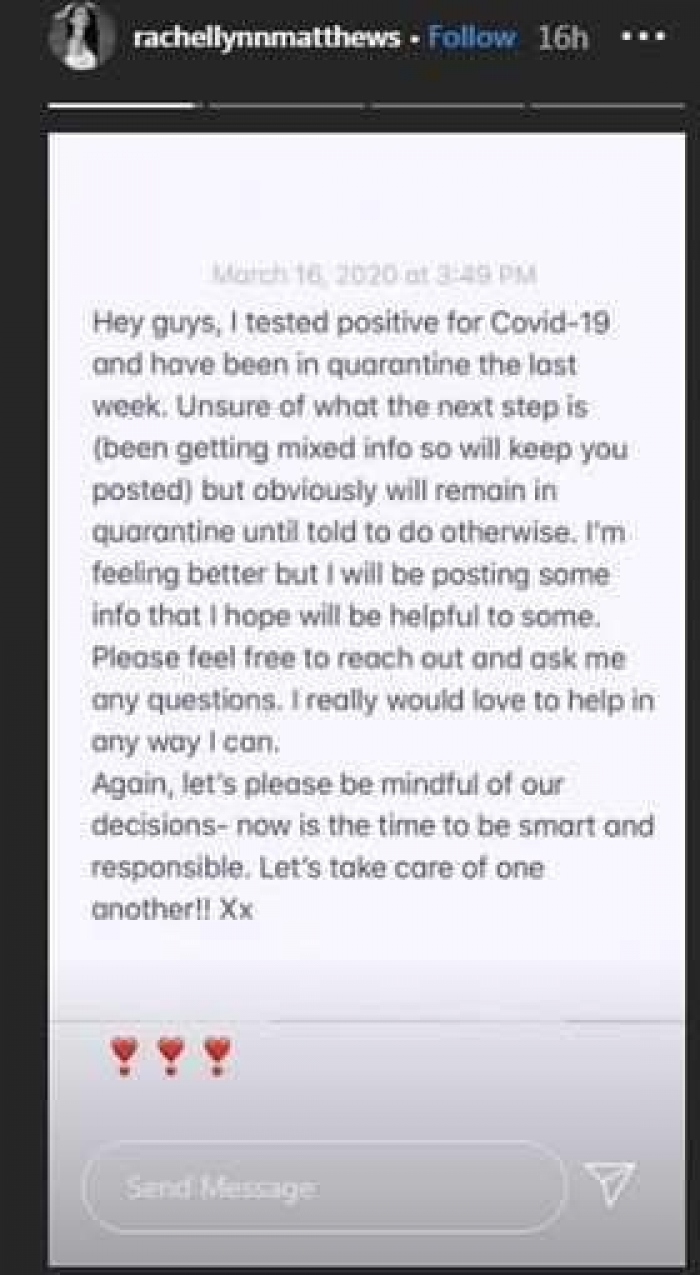Follow rachellynnmatthews
Image resolution: width=700 pixels, height=1275 pixels.
click(471, 38)
